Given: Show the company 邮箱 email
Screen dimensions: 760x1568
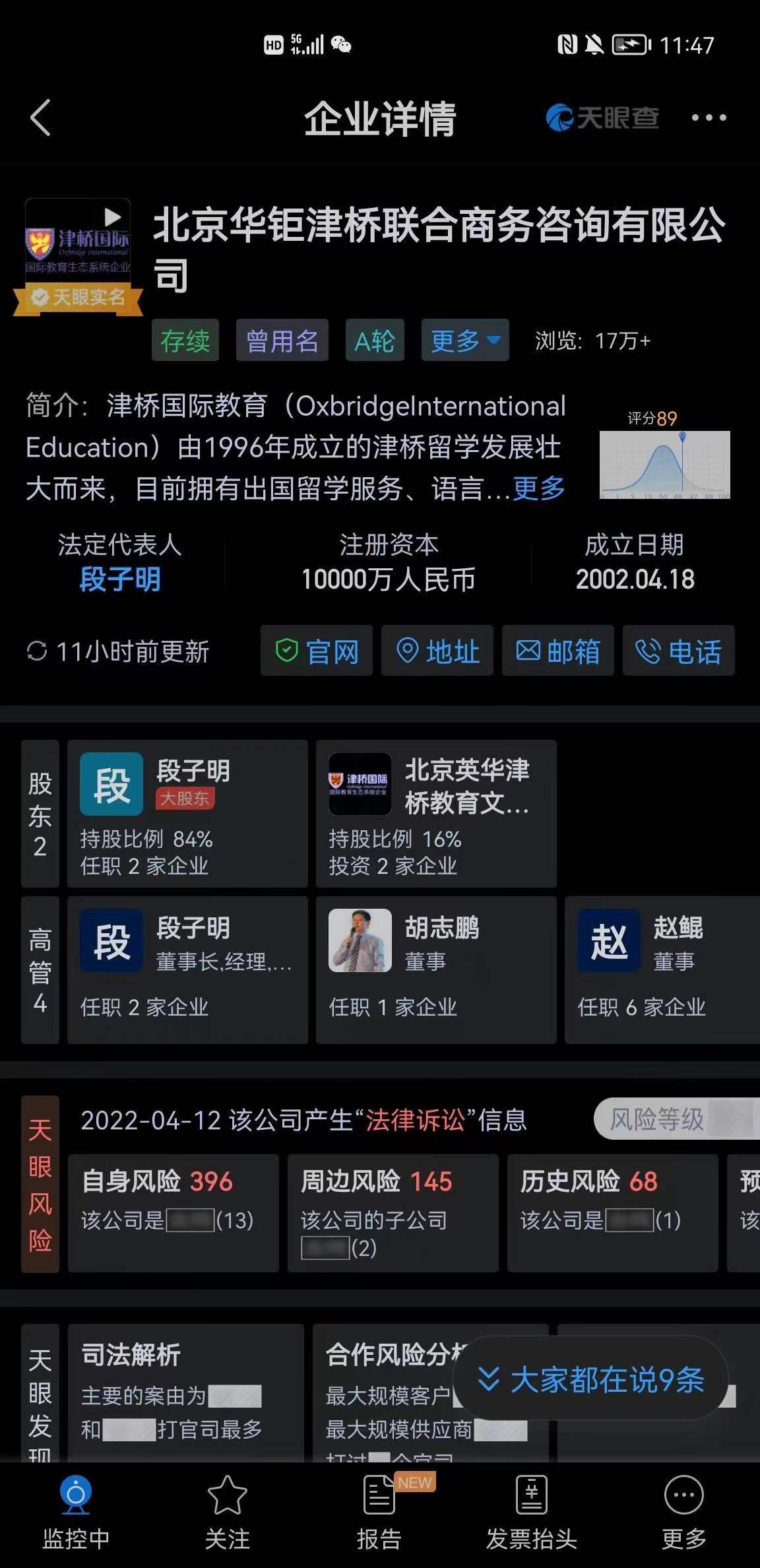Looking at the screenshot, I should 558,651.
